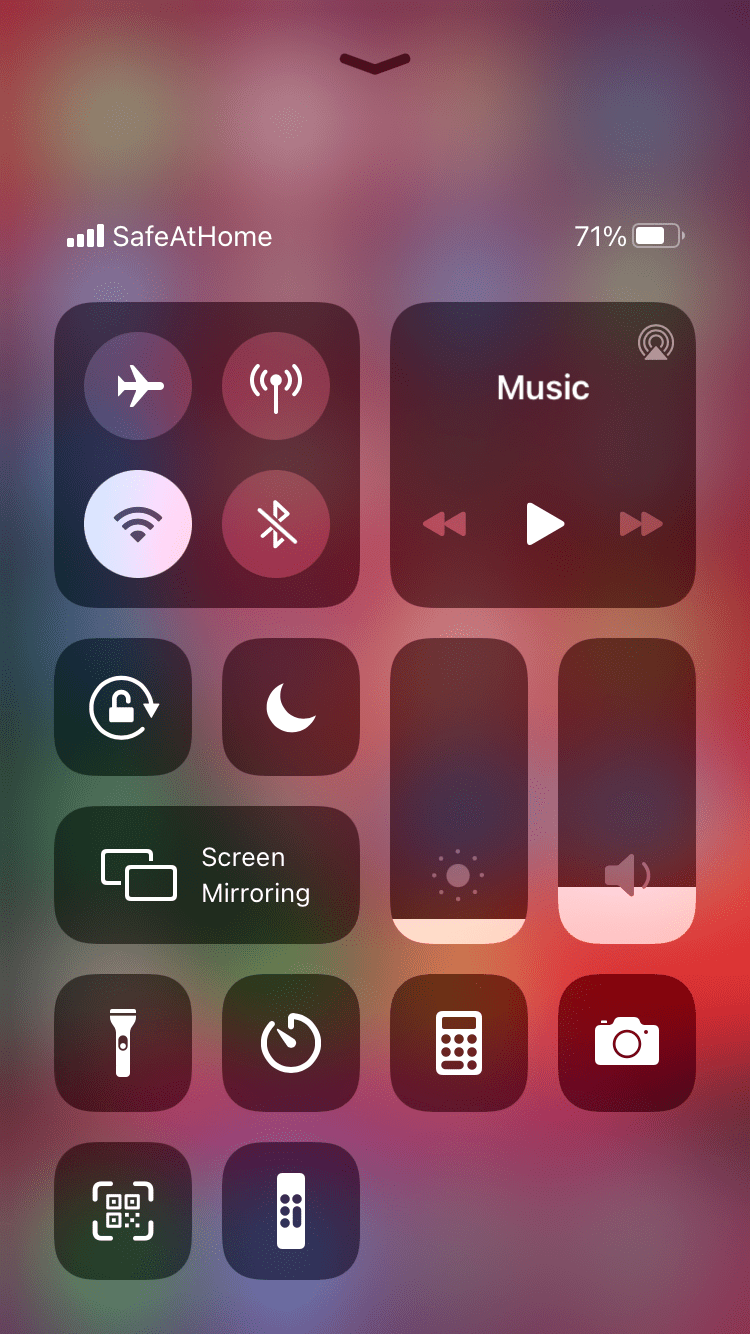The height and width of the screenshot is (1334, 750).
Task: Turn on Do Not Disturb
Action: coord(290,707)
